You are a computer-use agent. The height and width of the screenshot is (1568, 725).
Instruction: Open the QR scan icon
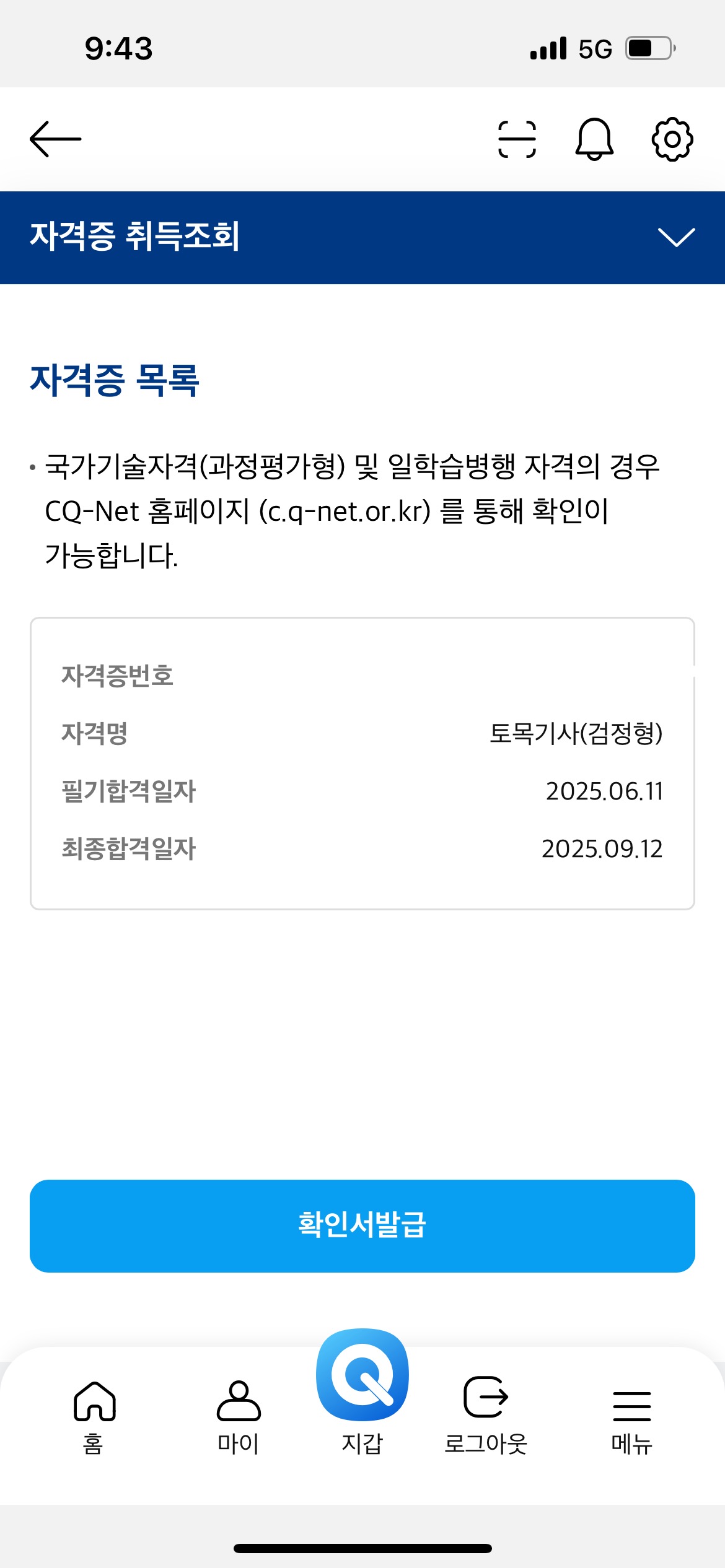coord(517,139)
